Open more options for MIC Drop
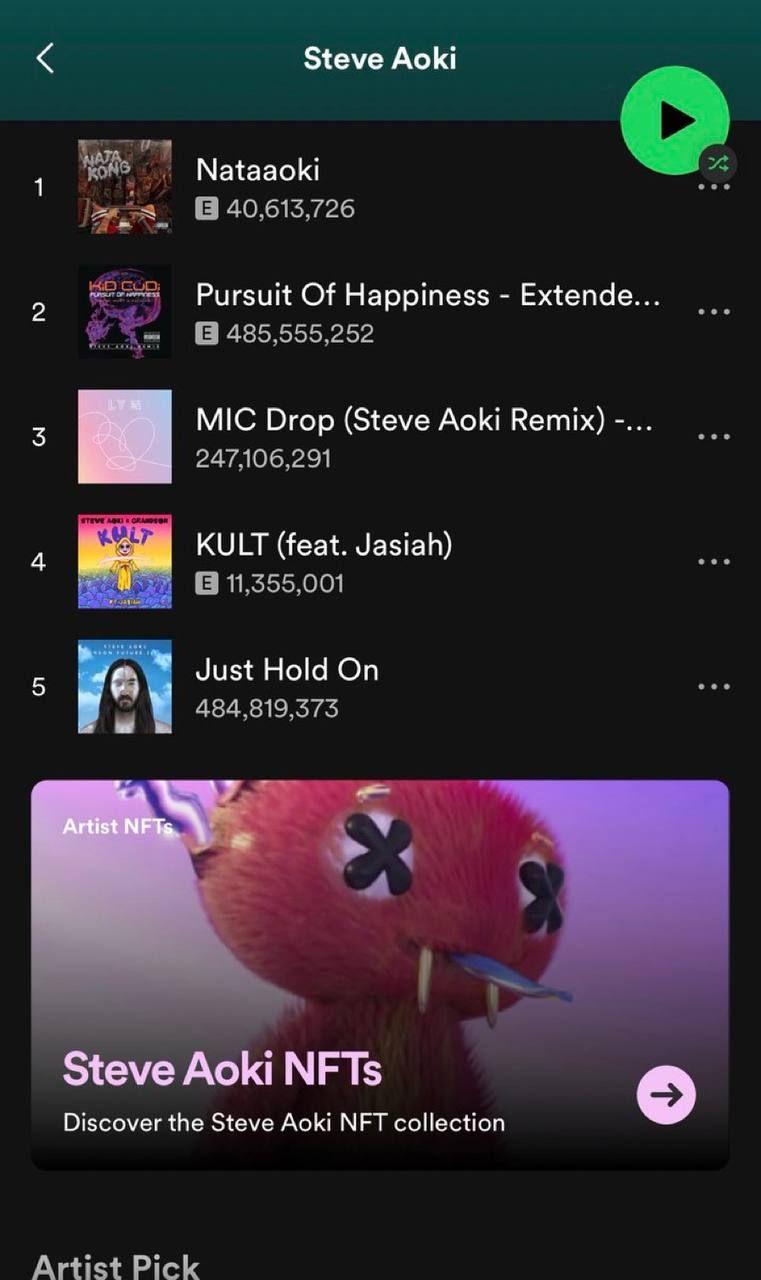This screenshot has width=761, height=1280. (x=713, y=437)
